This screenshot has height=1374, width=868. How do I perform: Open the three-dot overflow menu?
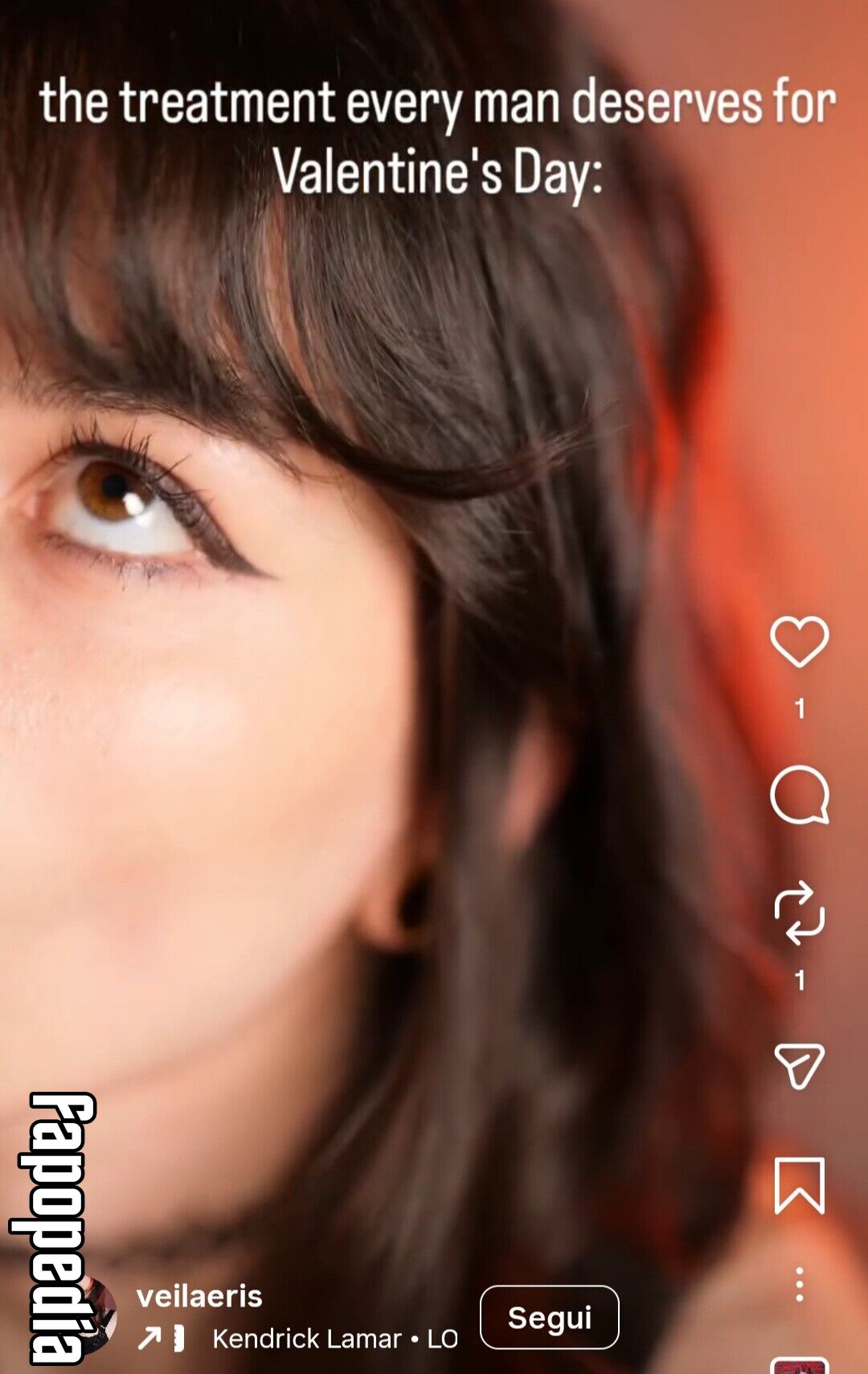799,1285
